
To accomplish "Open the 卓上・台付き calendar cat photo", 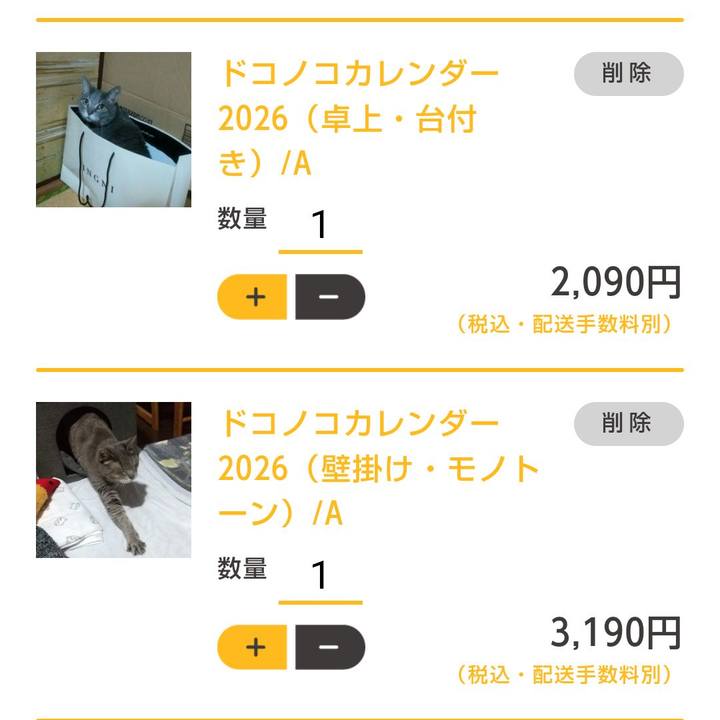I will pos(113,130).
